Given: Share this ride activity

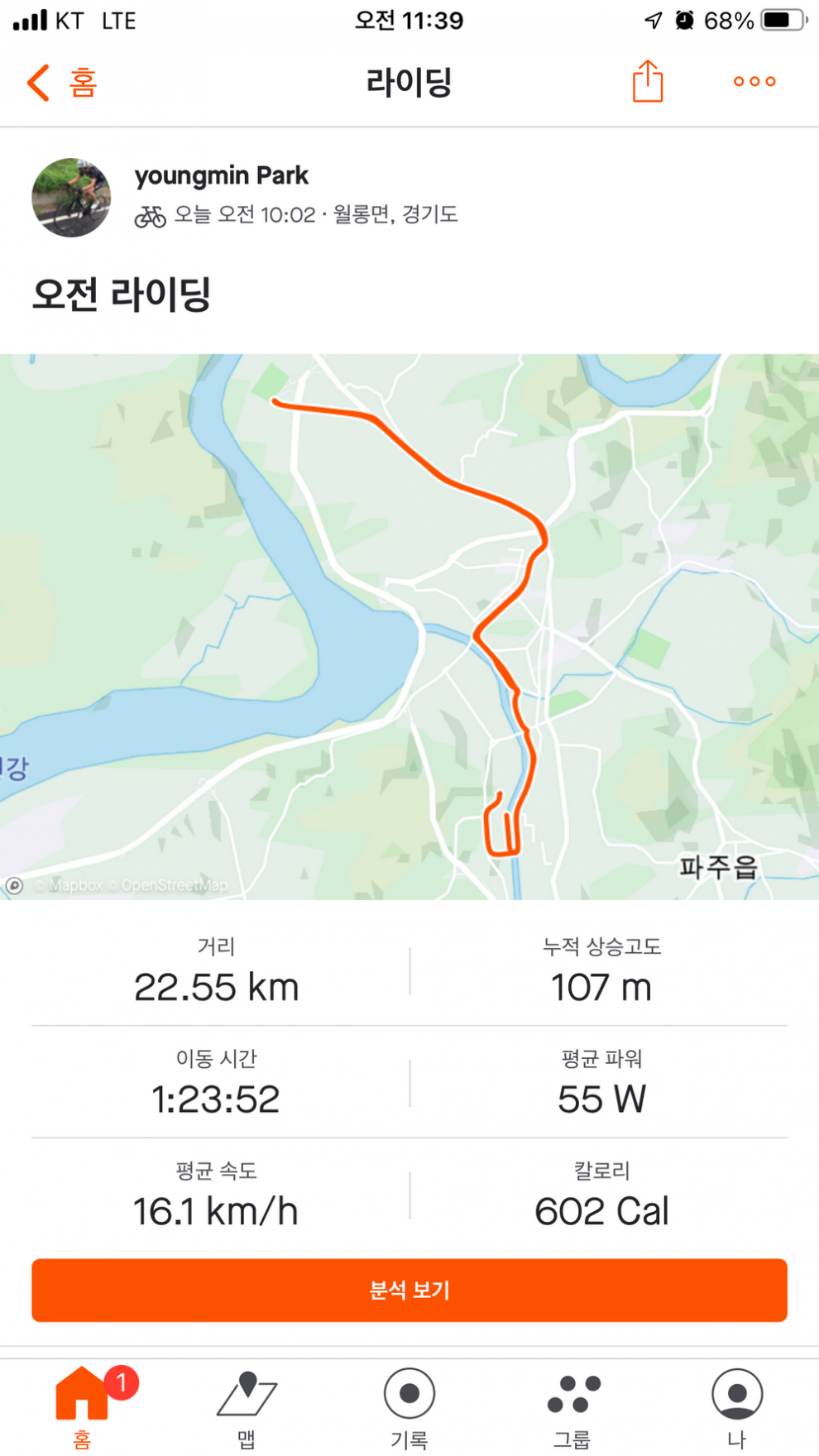Looking at the screenshot, I should (648, 81).
